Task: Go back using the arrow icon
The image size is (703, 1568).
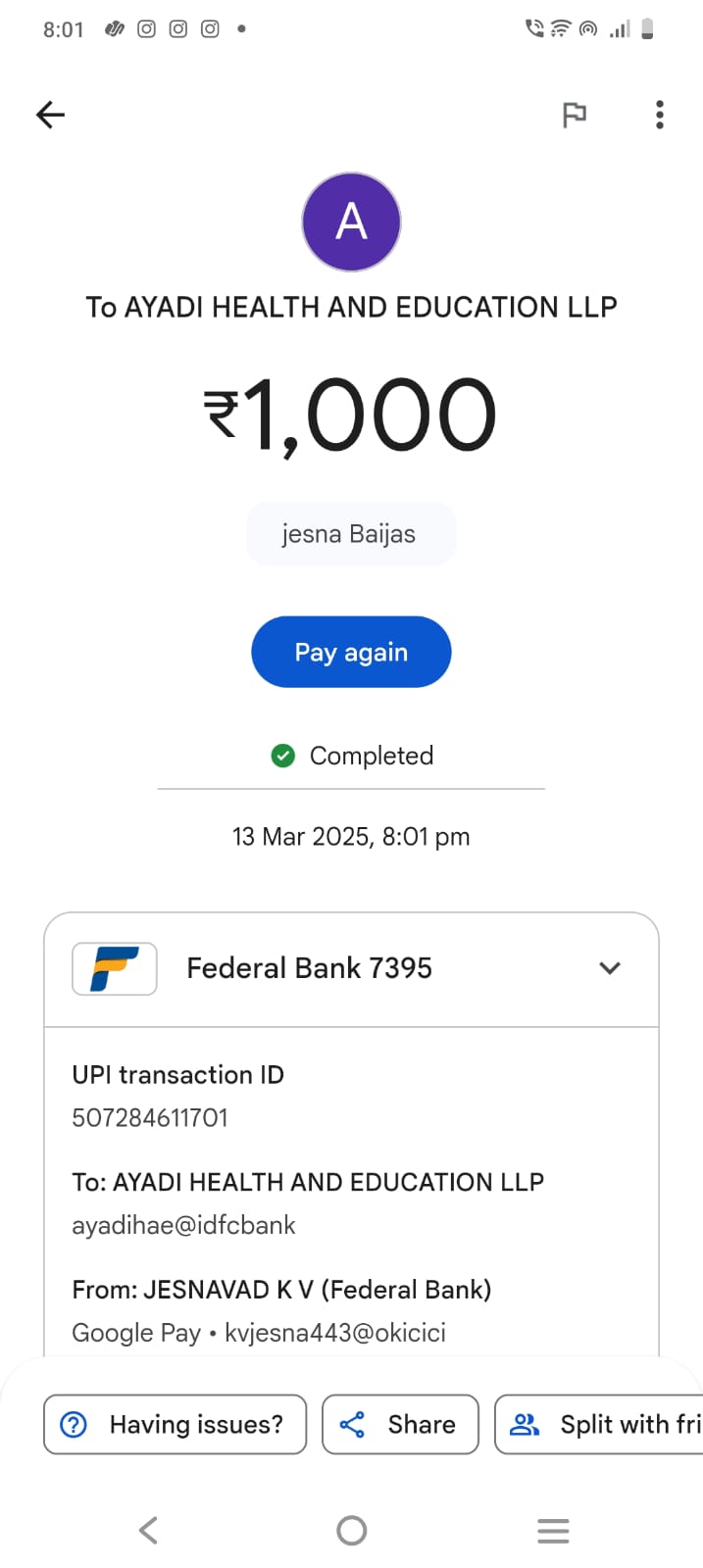Action: [x=50, y=115]
